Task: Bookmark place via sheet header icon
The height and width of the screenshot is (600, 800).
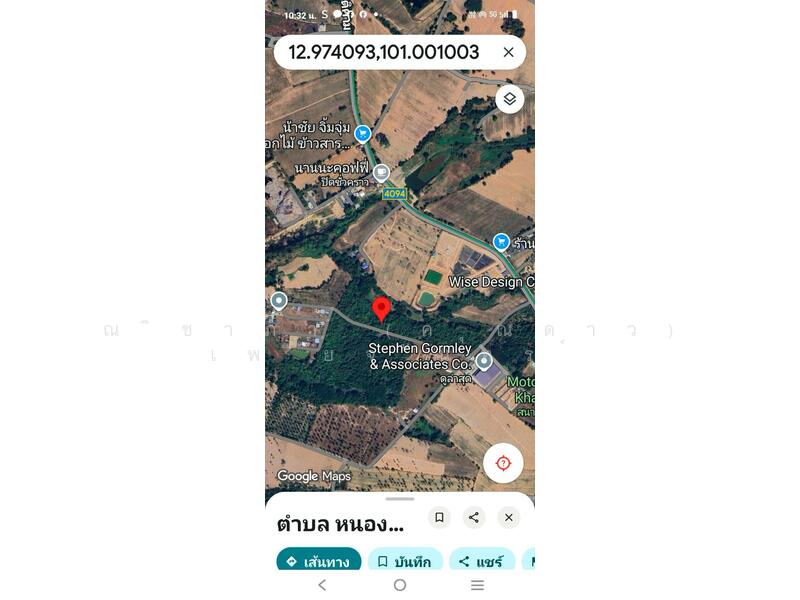Action: pos(438,517)
